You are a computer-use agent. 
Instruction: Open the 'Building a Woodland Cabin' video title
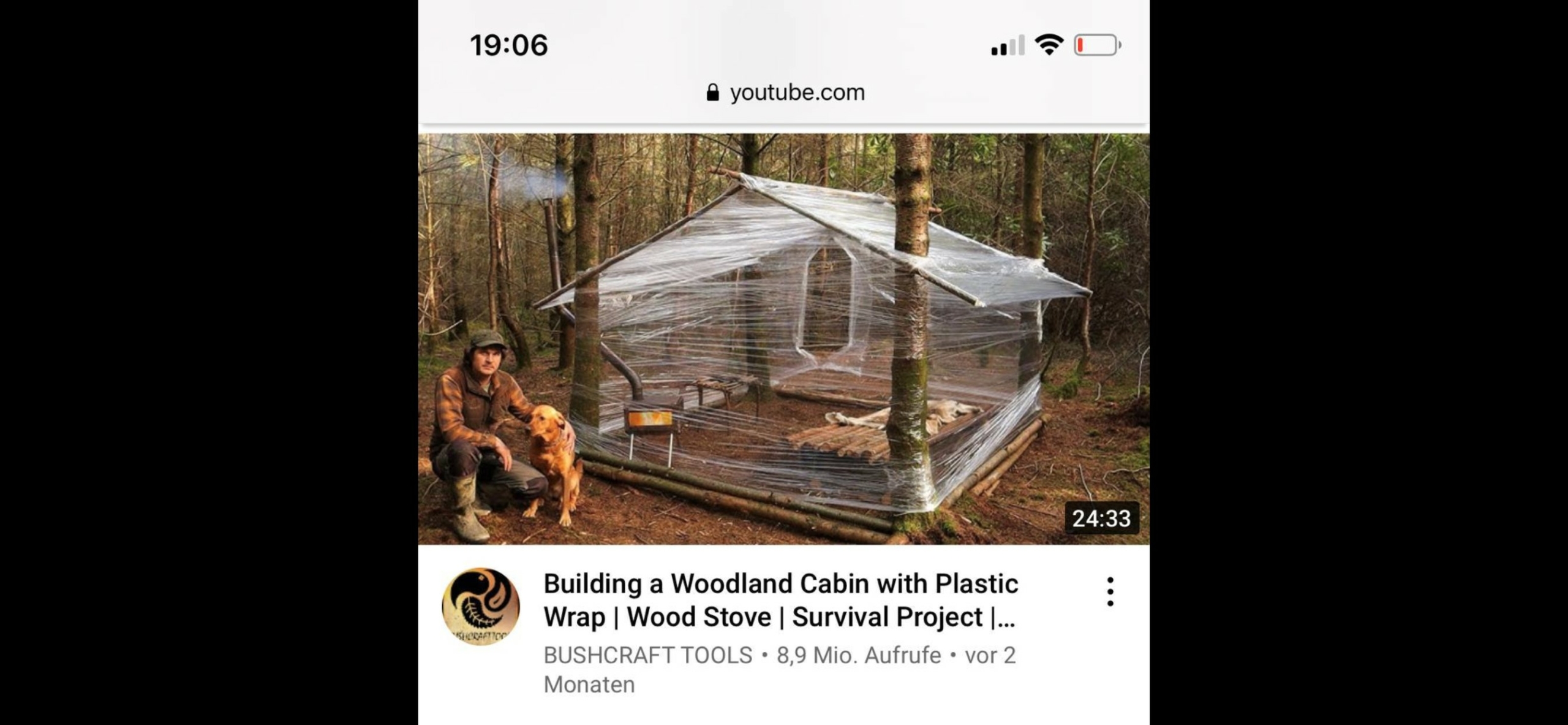click(x=780, y=600)
